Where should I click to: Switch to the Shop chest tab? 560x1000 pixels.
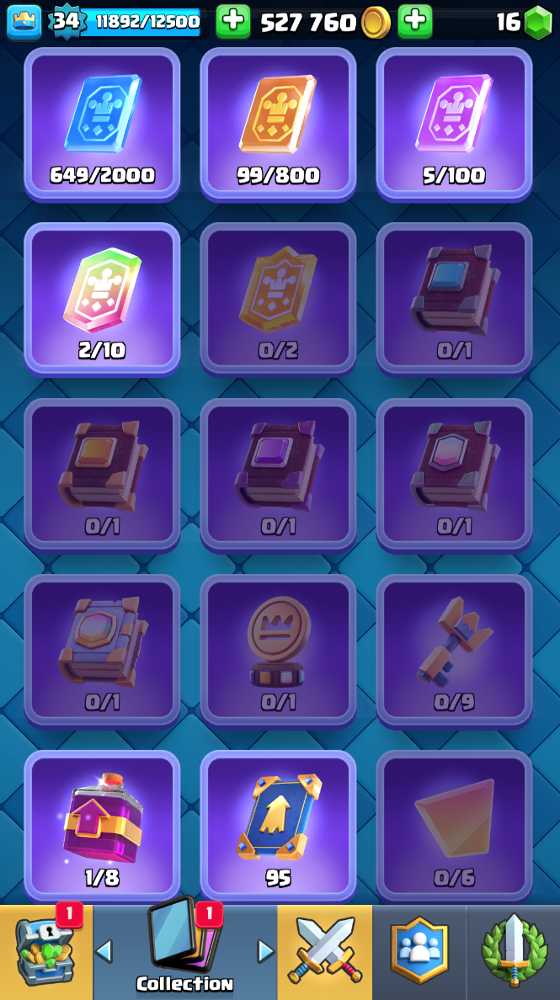click(x=46, y=952)
